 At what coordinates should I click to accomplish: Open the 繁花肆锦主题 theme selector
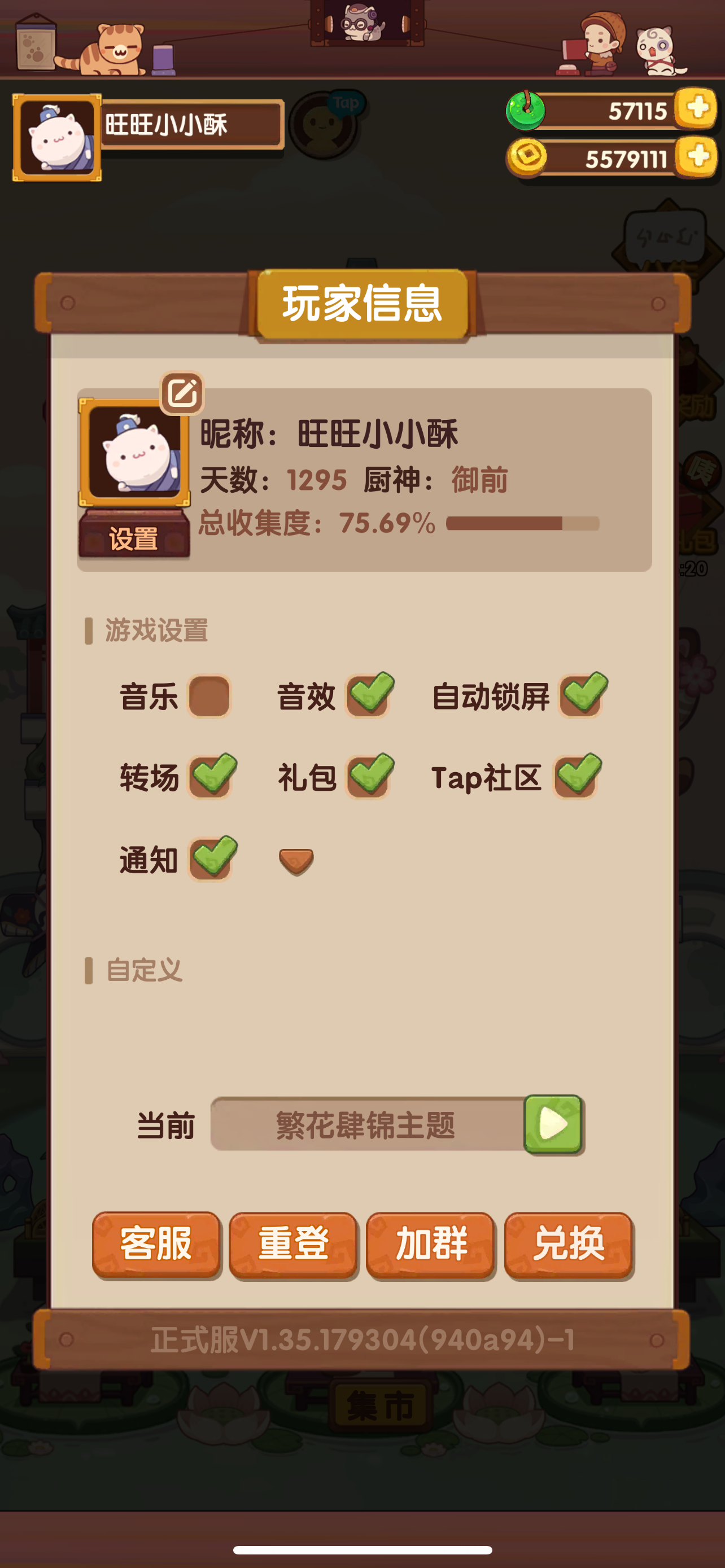point(365,1124)
